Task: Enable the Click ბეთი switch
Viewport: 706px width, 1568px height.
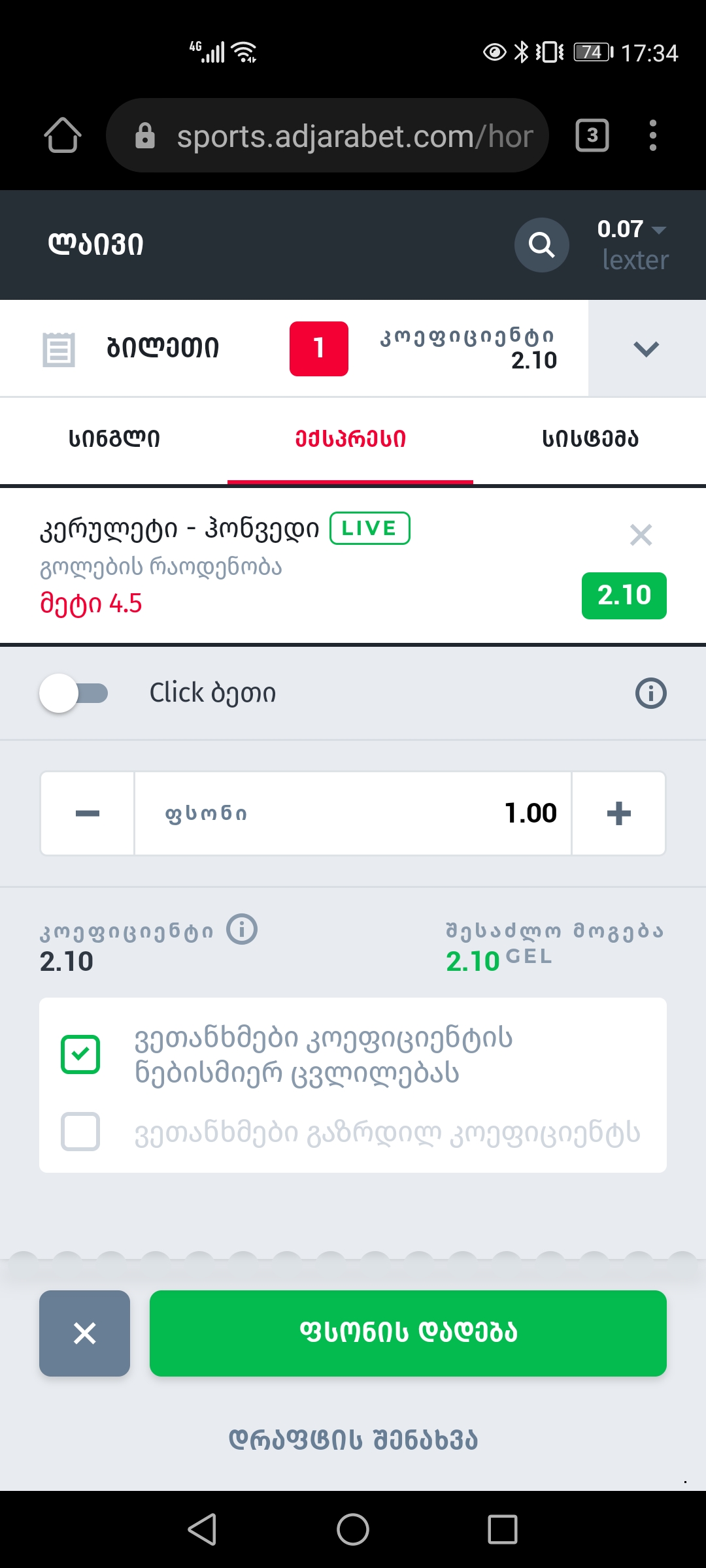Action: [74, 693]
